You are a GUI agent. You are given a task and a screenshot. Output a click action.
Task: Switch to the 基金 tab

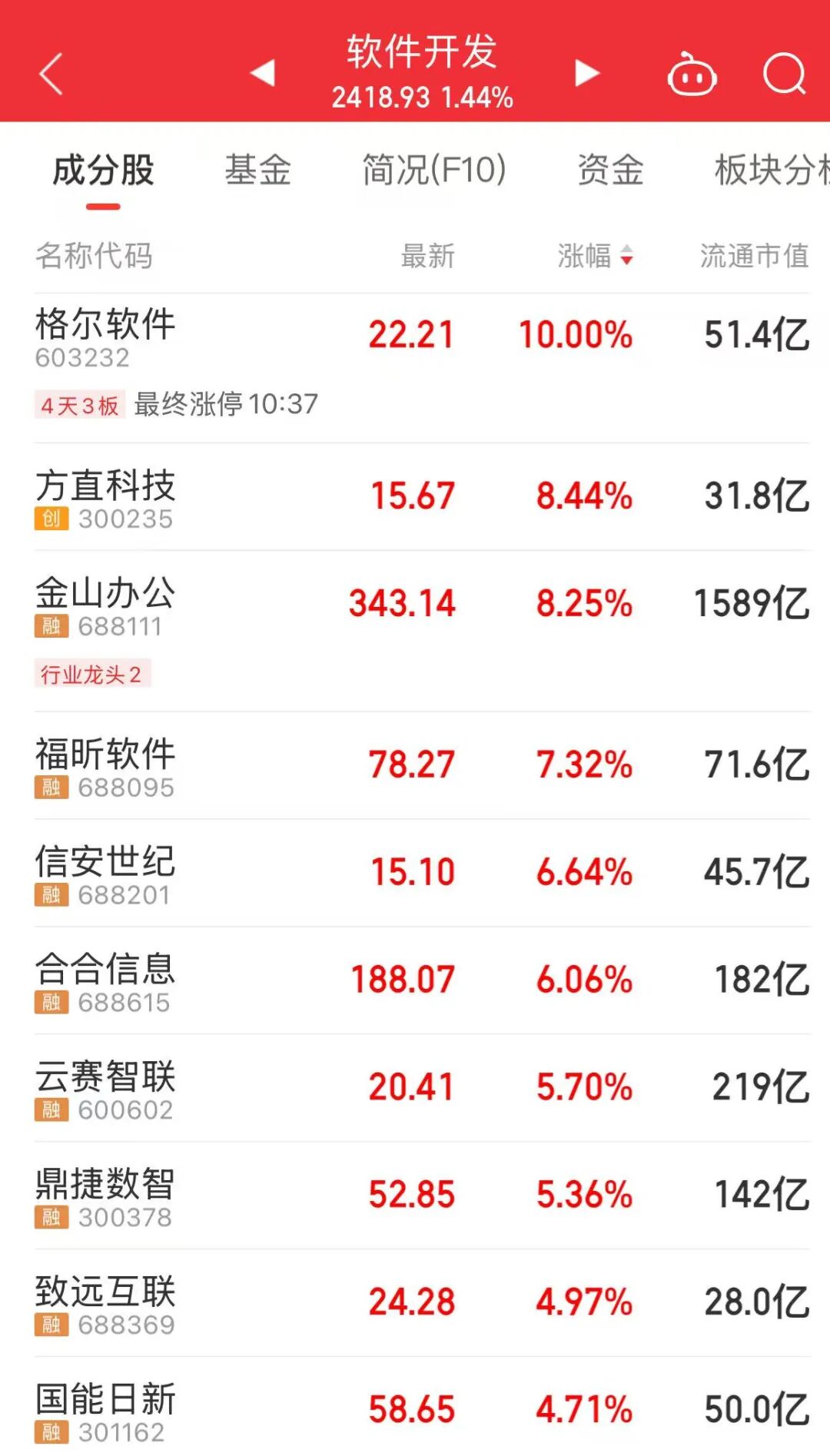coord(257,170)
